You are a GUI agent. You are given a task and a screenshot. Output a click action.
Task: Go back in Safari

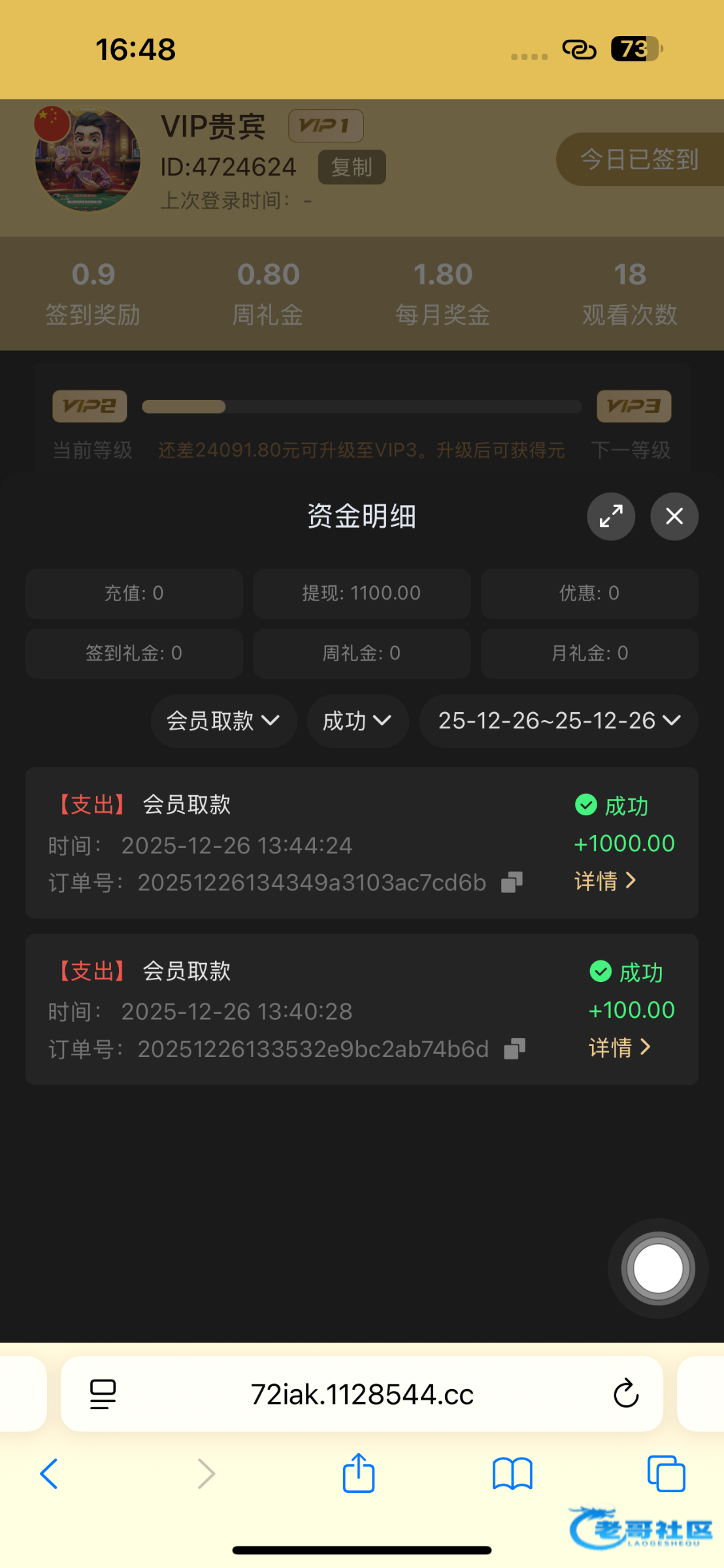tap(49, 1474)
